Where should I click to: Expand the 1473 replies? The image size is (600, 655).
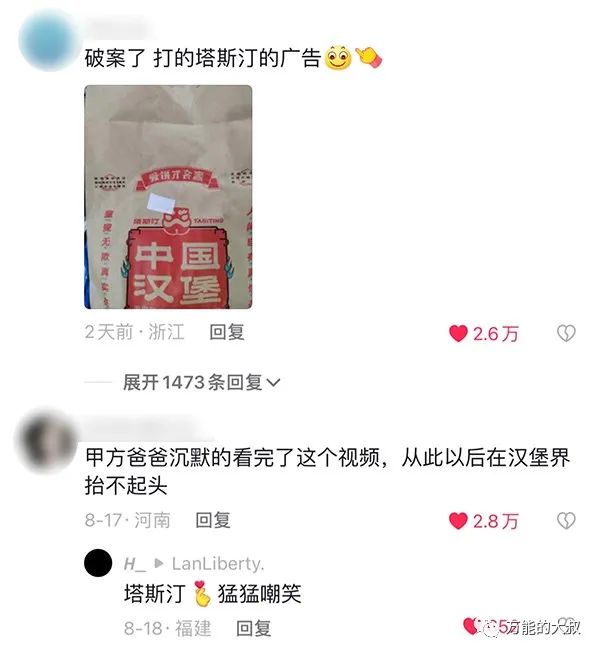click(x=202, y=382)
